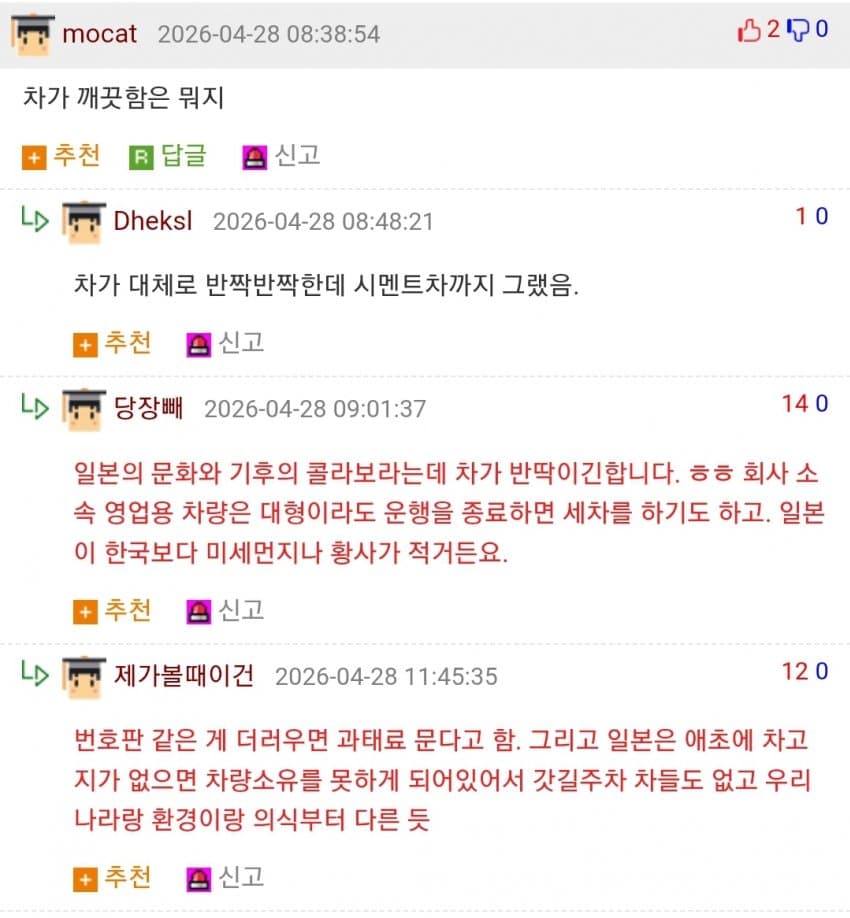
Task: Hit 추천 on 제가볼때이건's reply
Action: (x=113, y=878)
